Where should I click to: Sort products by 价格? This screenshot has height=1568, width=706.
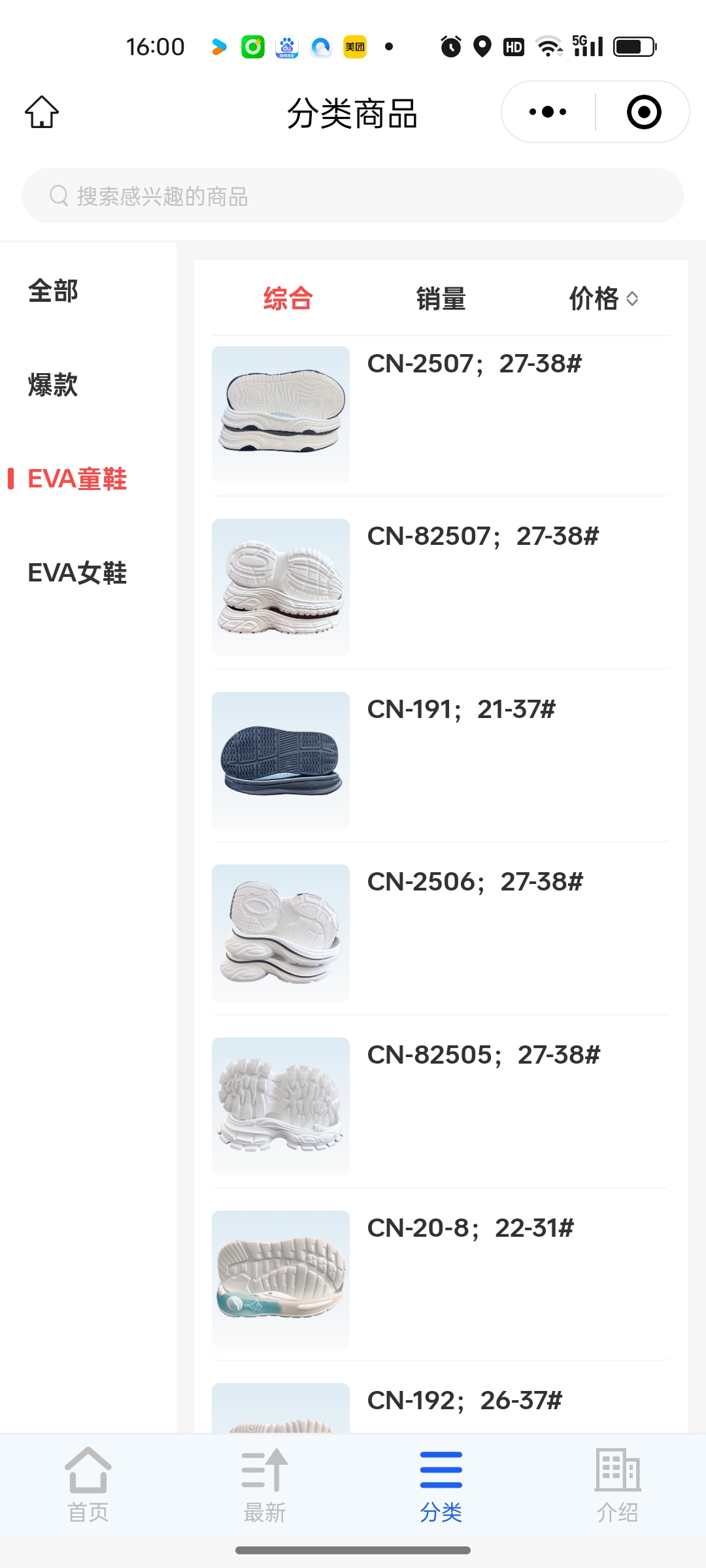(x=603, y=299)
